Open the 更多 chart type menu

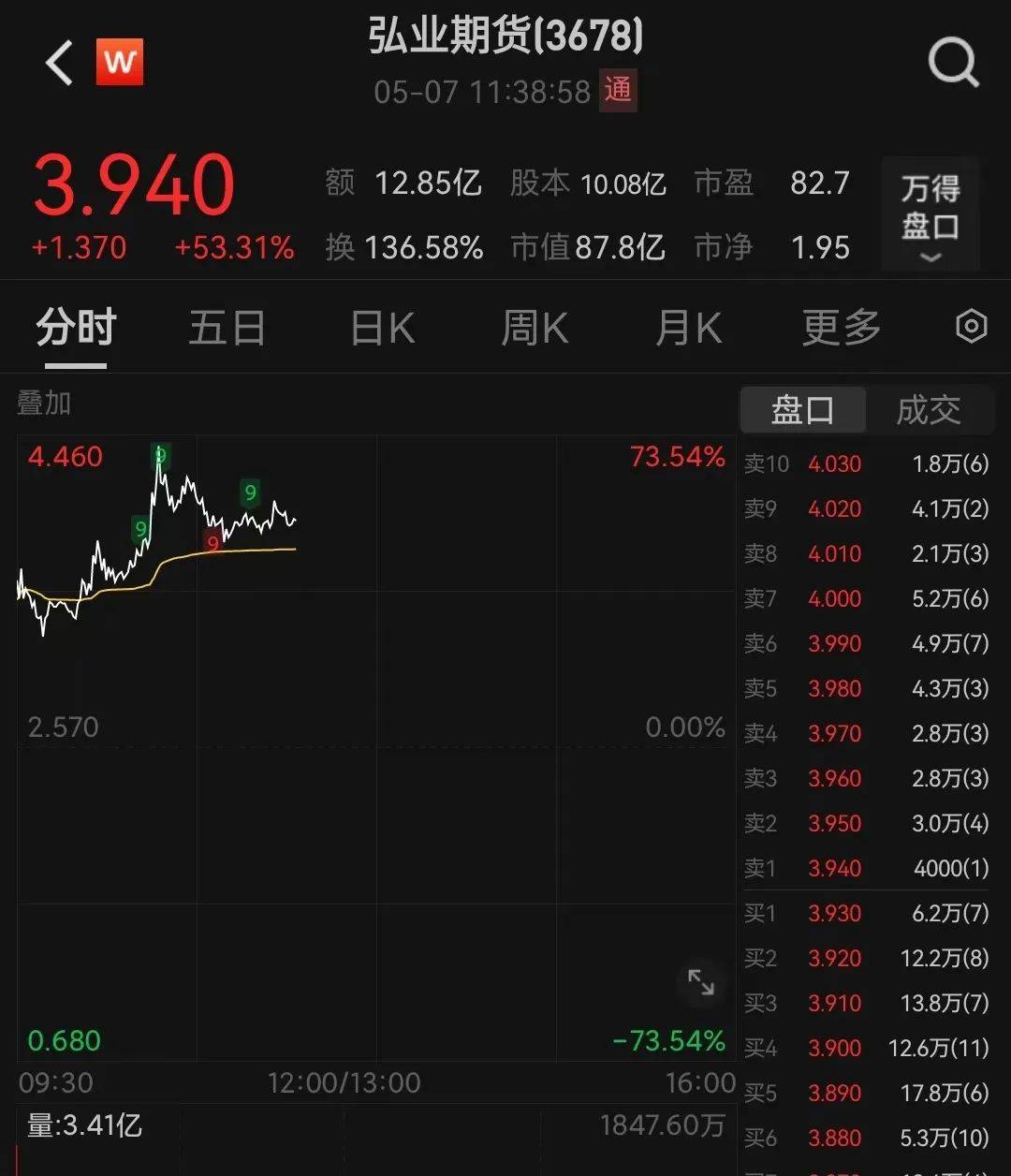tap(840, 328)
